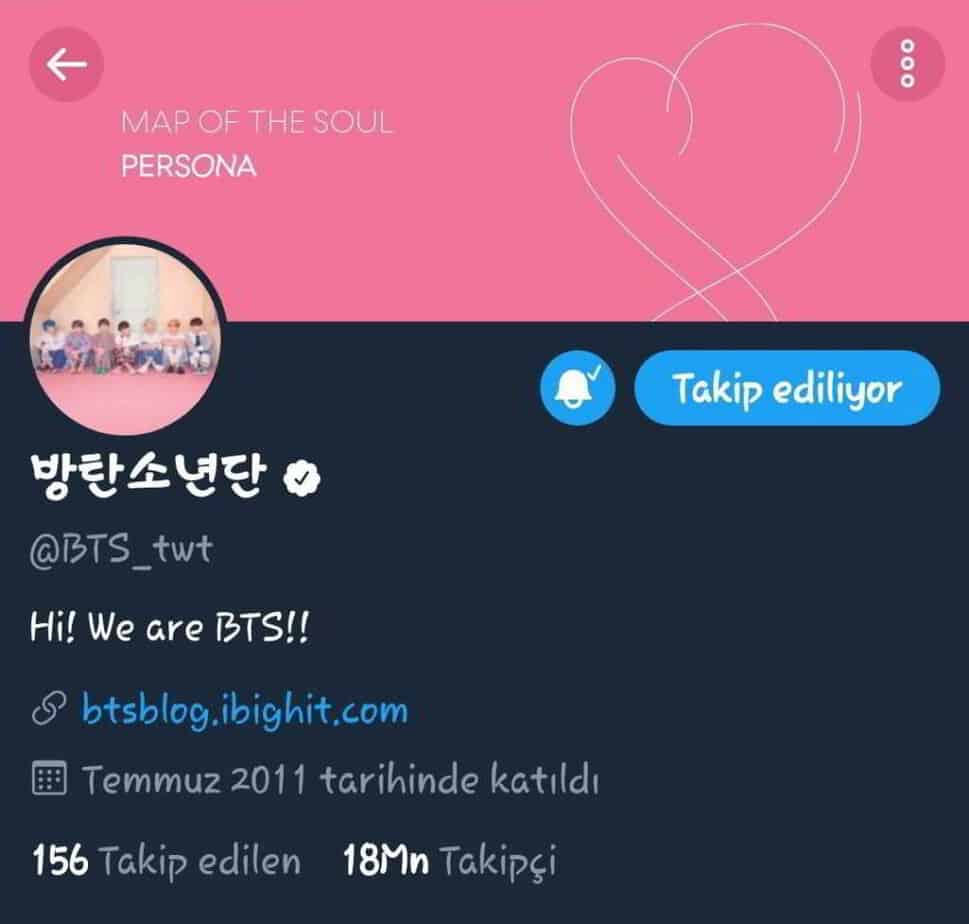Open the three-dot overflow menu
The height and width of the screenshot is (924, 969).
tap(907, 65)
